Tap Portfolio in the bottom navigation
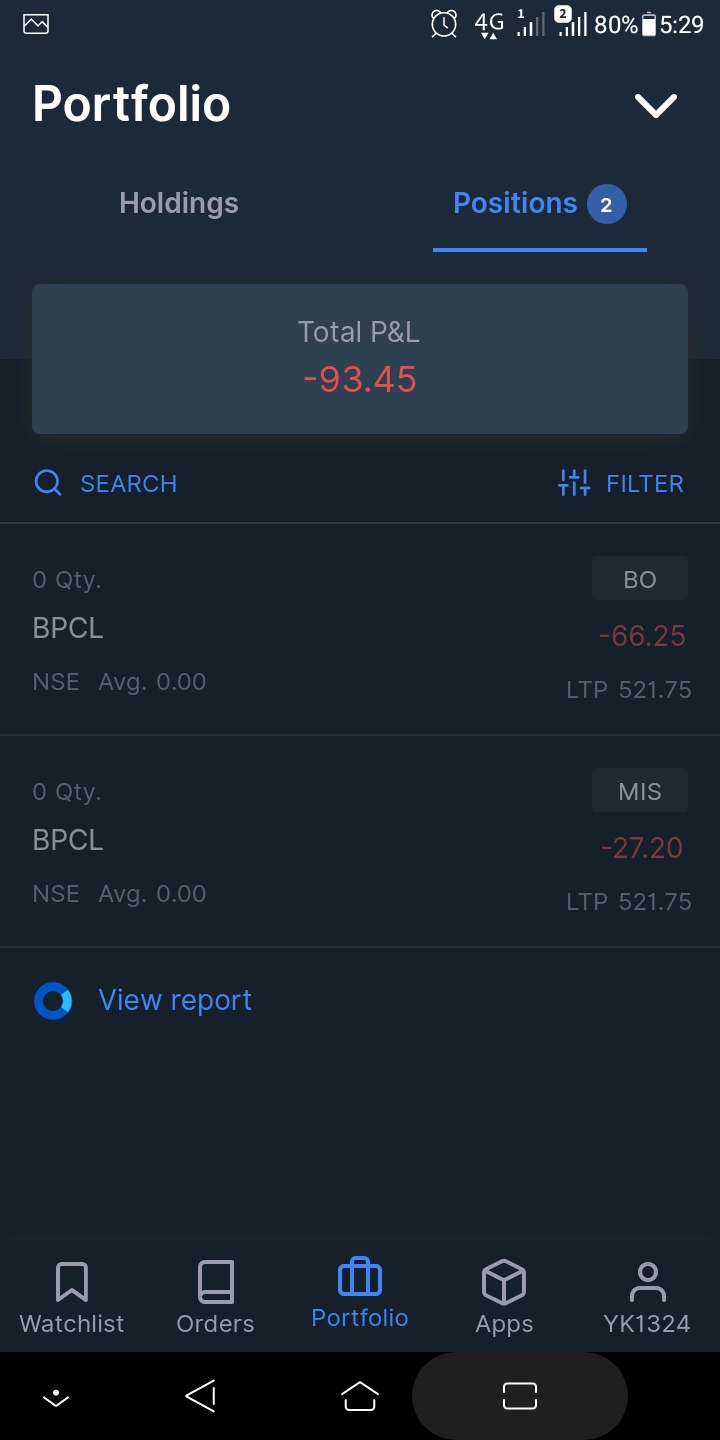 (x=360, y=1295)
